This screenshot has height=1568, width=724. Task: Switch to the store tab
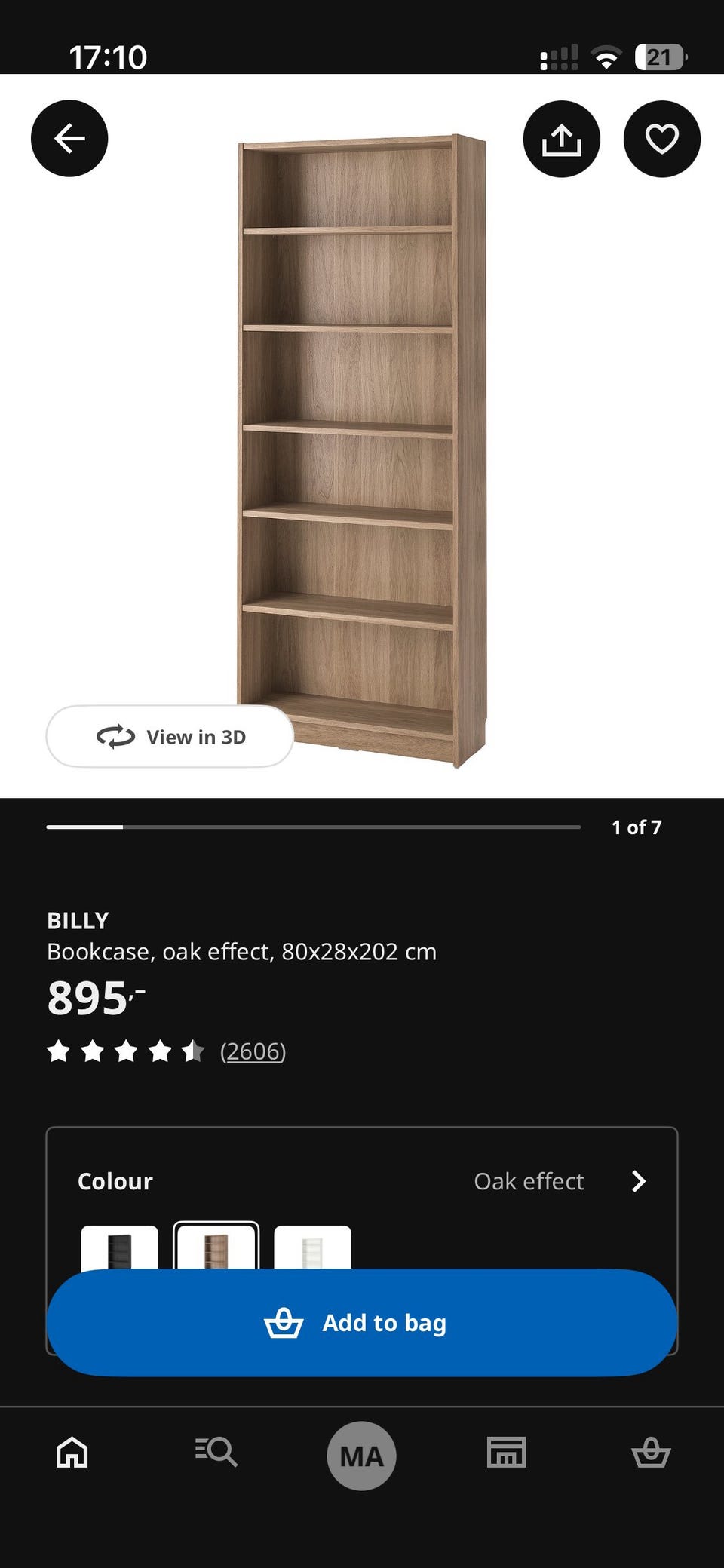click(x=506, y=1453)
